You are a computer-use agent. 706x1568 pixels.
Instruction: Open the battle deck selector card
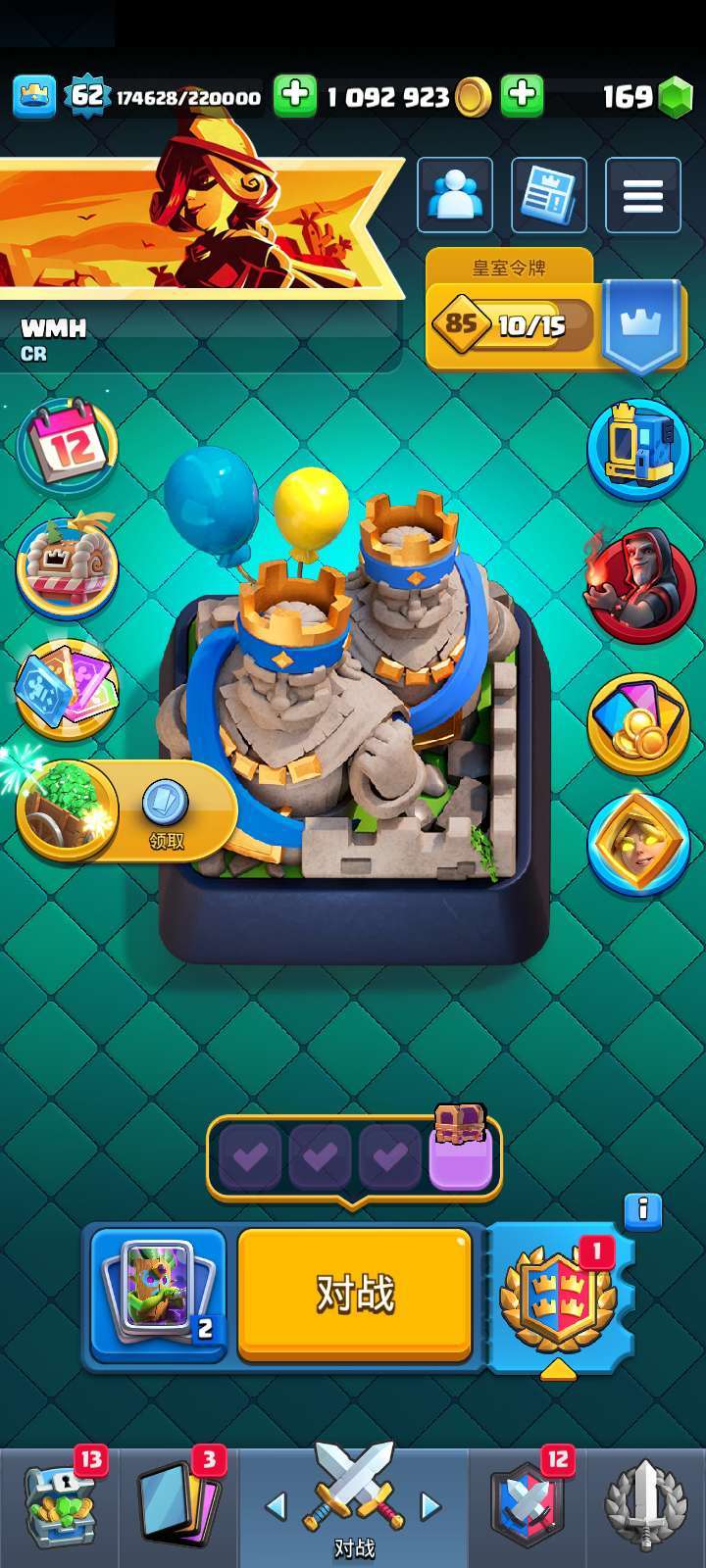tap(159, 1294)
